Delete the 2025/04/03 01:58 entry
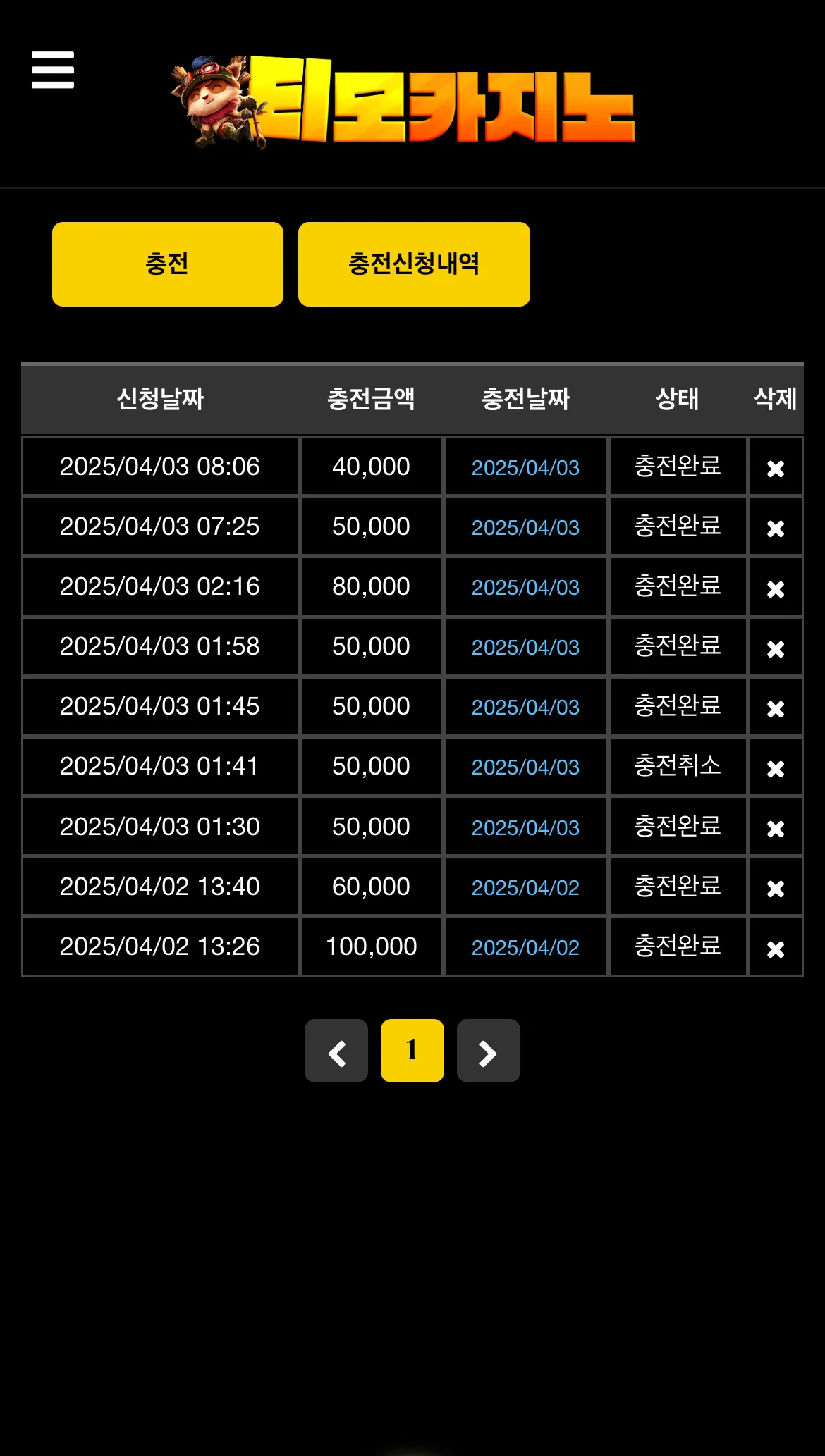Screen dimensions: 825x1456 [776, 648]
